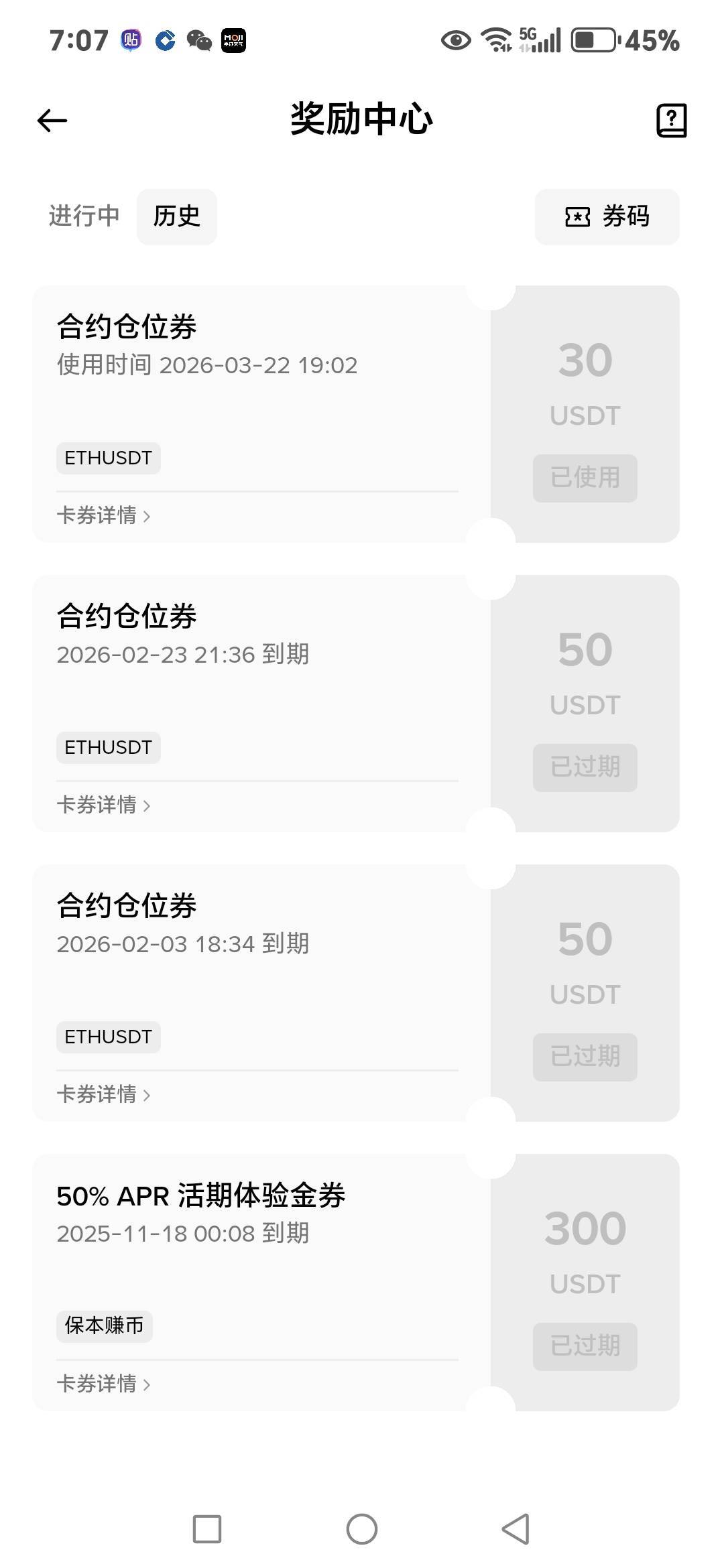Tap the system home button
724x1568 pixels.
coord(362,1529)
